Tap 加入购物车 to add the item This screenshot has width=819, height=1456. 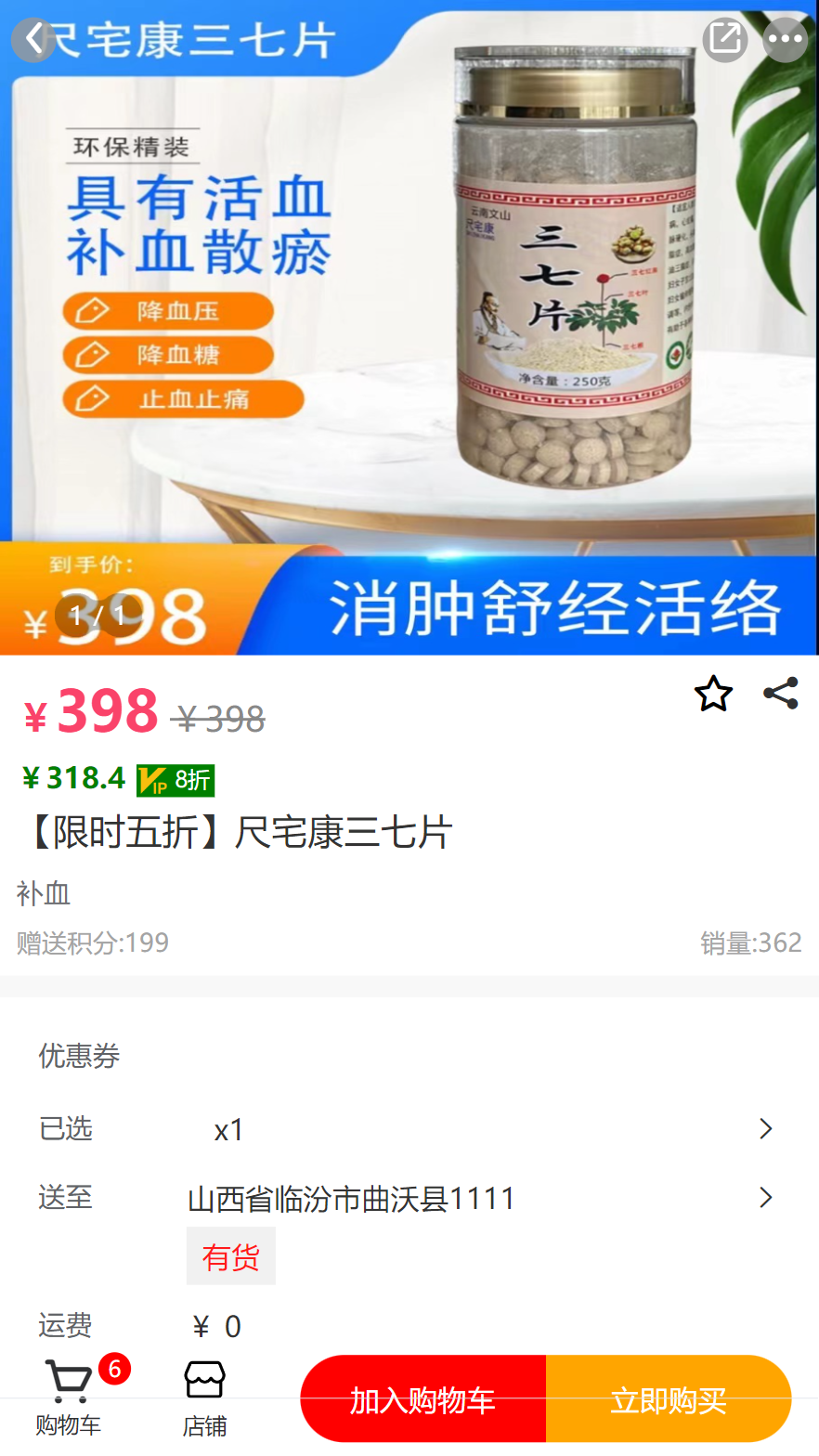(x=423, y=1399)
